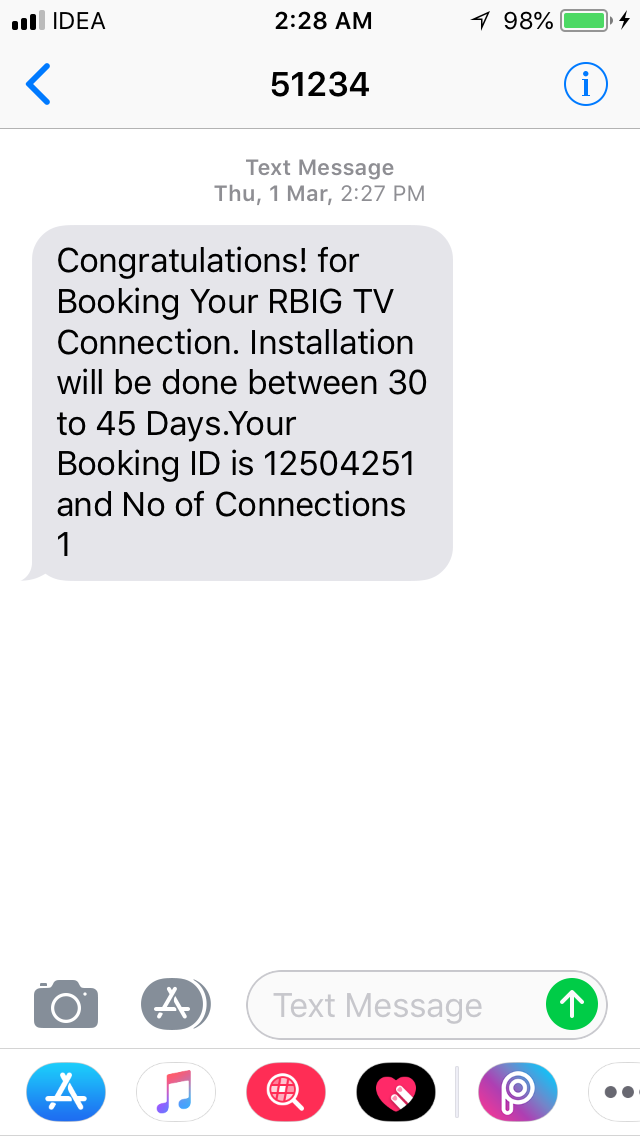Open the Digital Touch heart app

coord(396,1092)
